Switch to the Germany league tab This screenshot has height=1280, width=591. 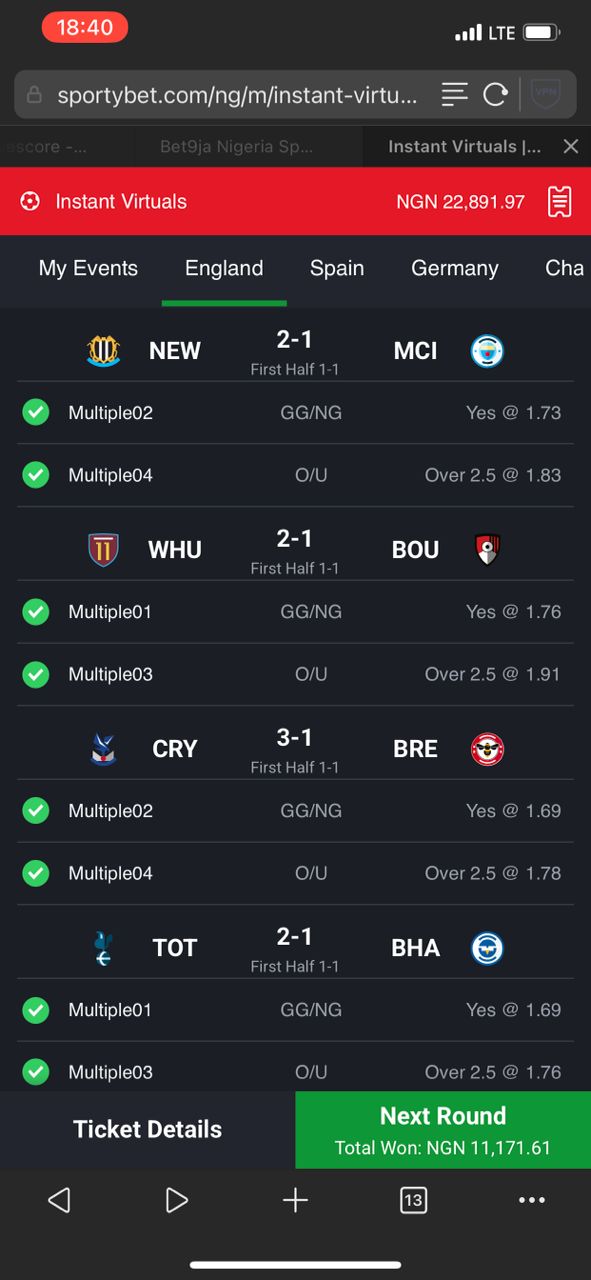pyautogui.click(x=455, y=268)
